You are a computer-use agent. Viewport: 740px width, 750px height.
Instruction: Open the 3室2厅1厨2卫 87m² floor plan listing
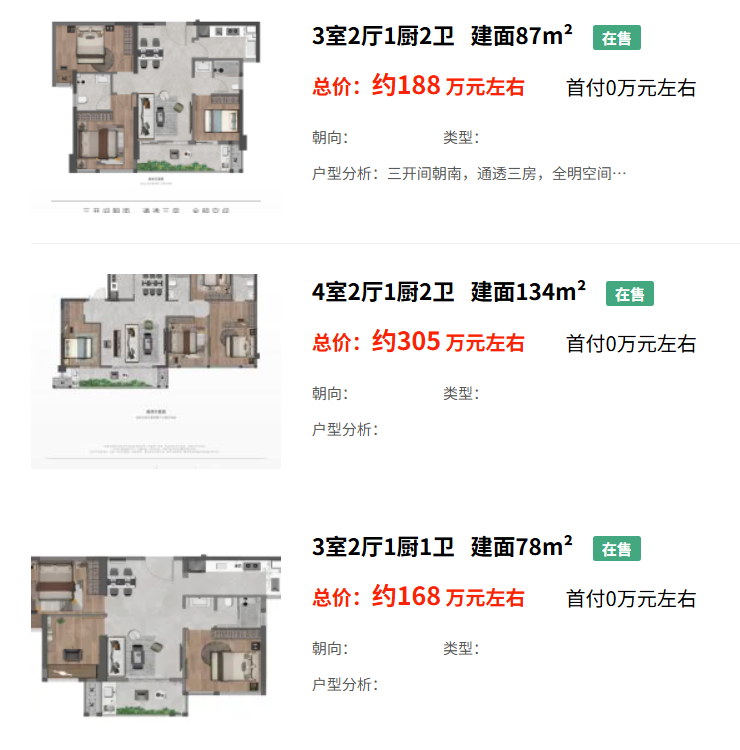point(442,38)
